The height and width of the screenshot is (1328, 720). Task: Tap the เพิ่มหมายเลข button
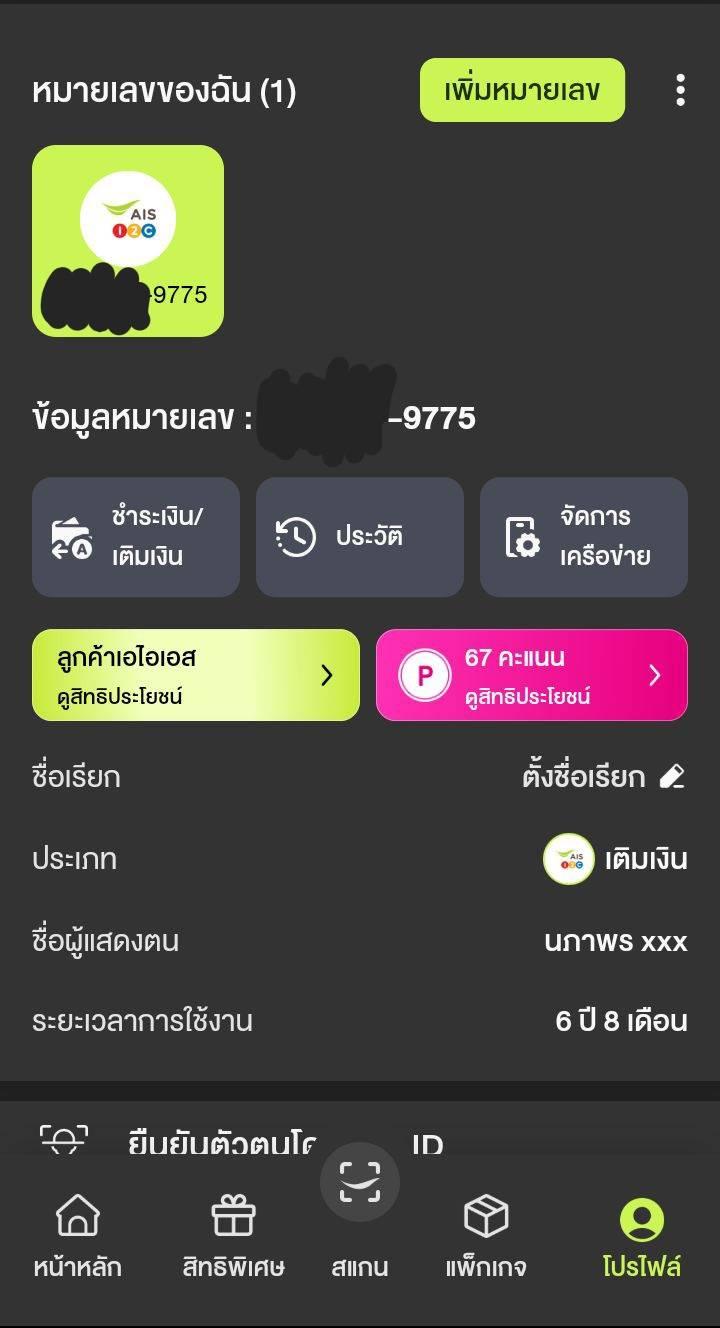pyautogui.click(x=522, y=90)
